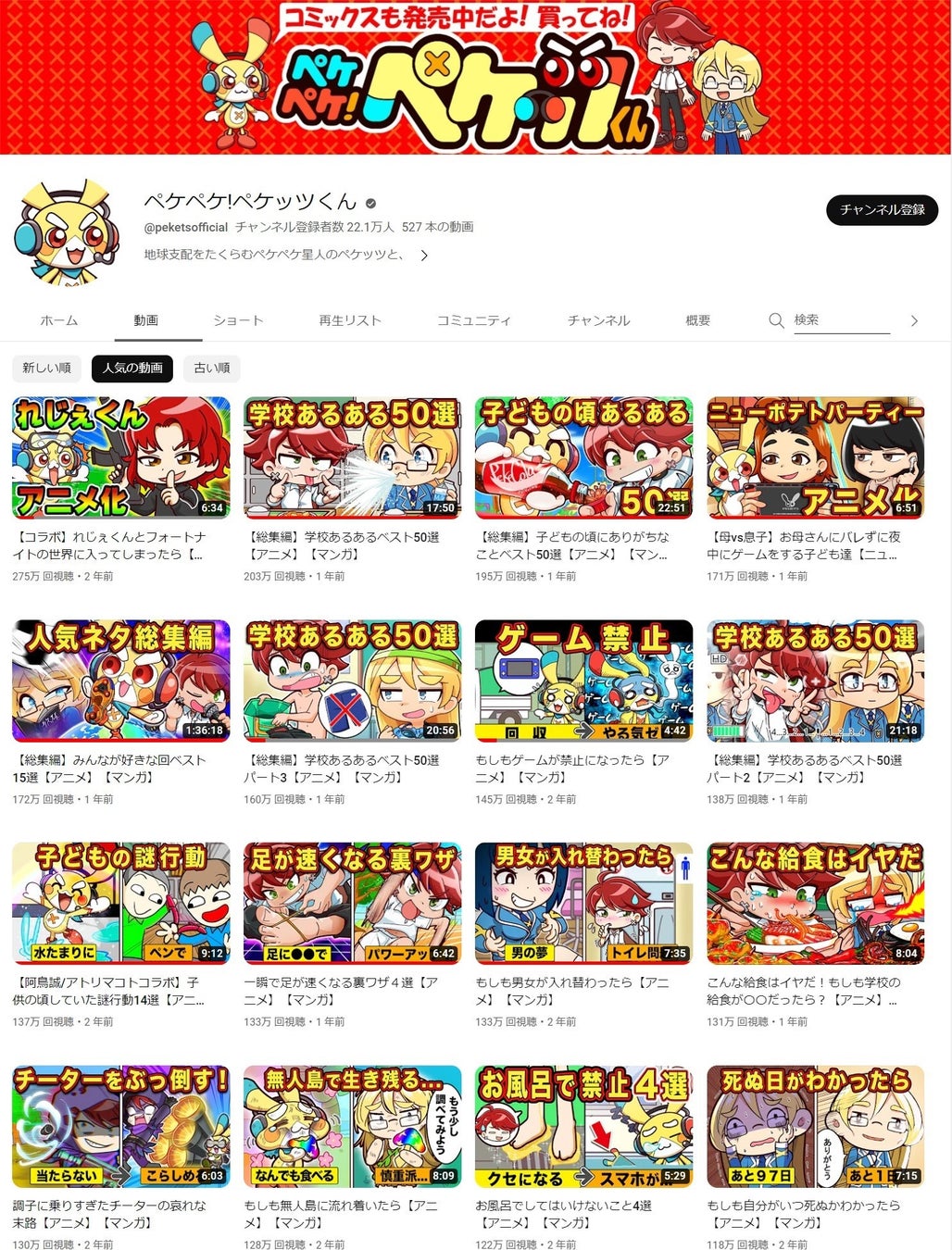Viewport: 952px width, 1250px height.
Task: Expand the channel description chevron
Action: point(424,256)
